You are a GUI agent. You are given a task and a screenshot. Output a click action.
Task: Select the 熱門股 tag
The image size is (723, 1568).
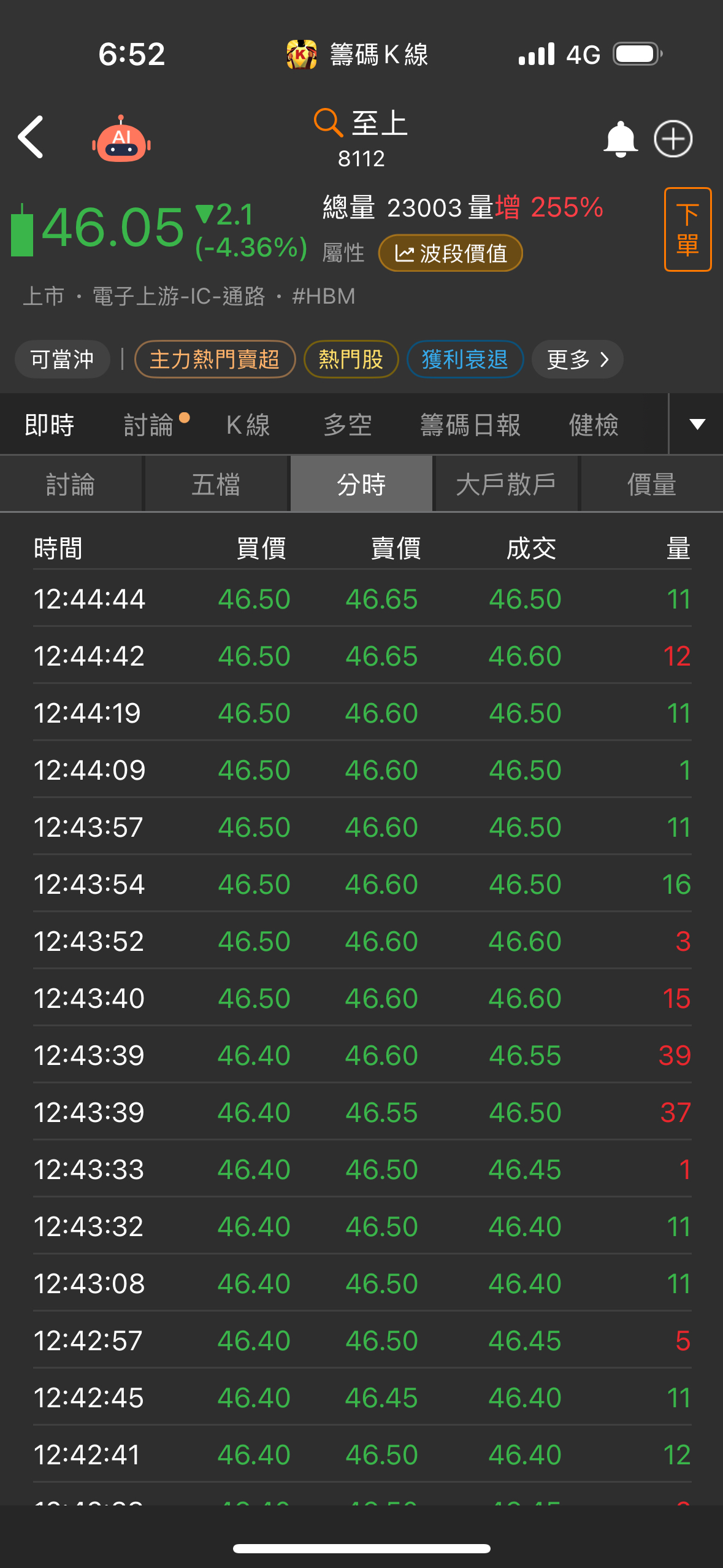pos(351,359)
